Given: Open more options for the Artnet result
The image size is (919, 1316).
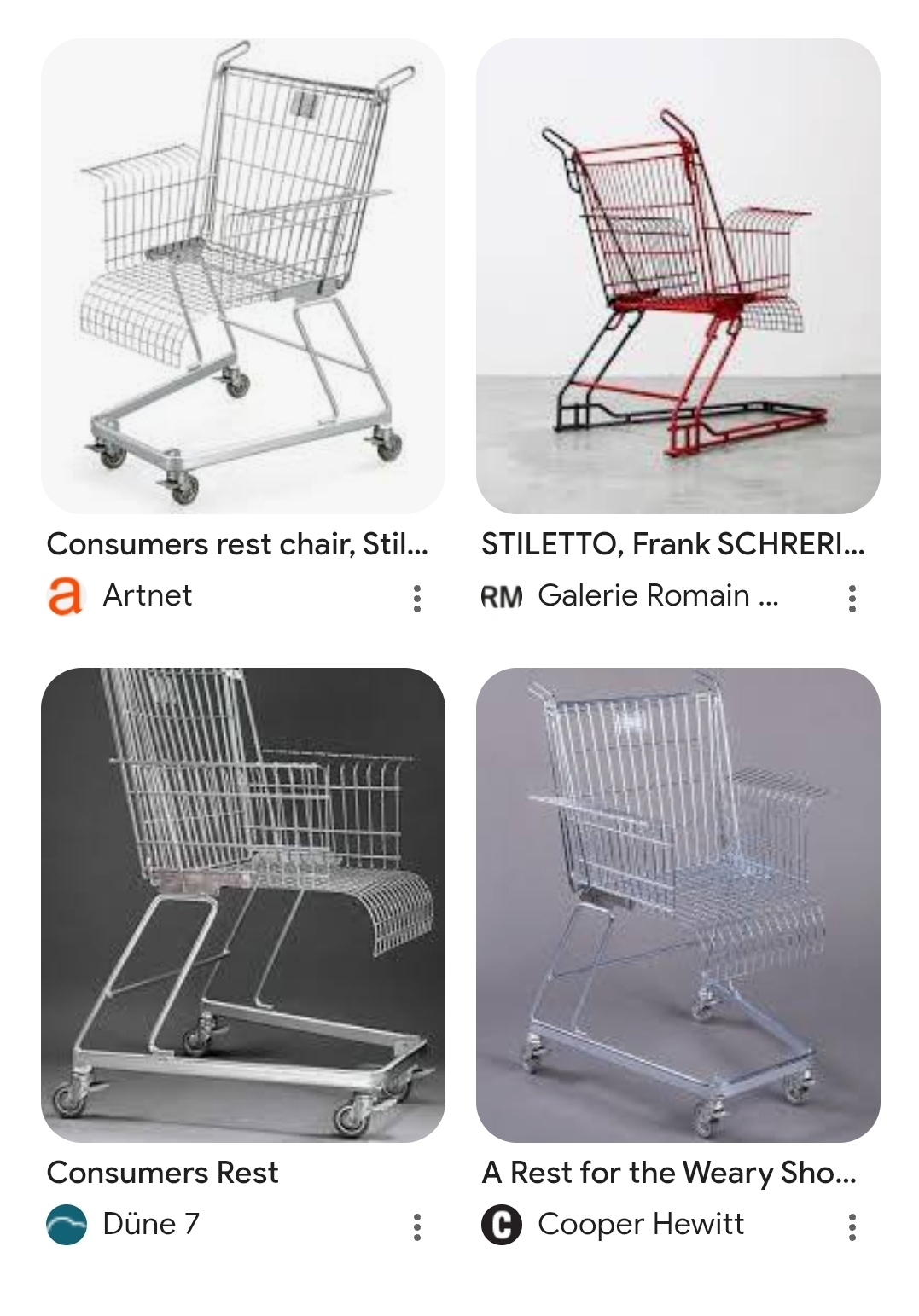Looking at the screenshot, I should point(416,598).
